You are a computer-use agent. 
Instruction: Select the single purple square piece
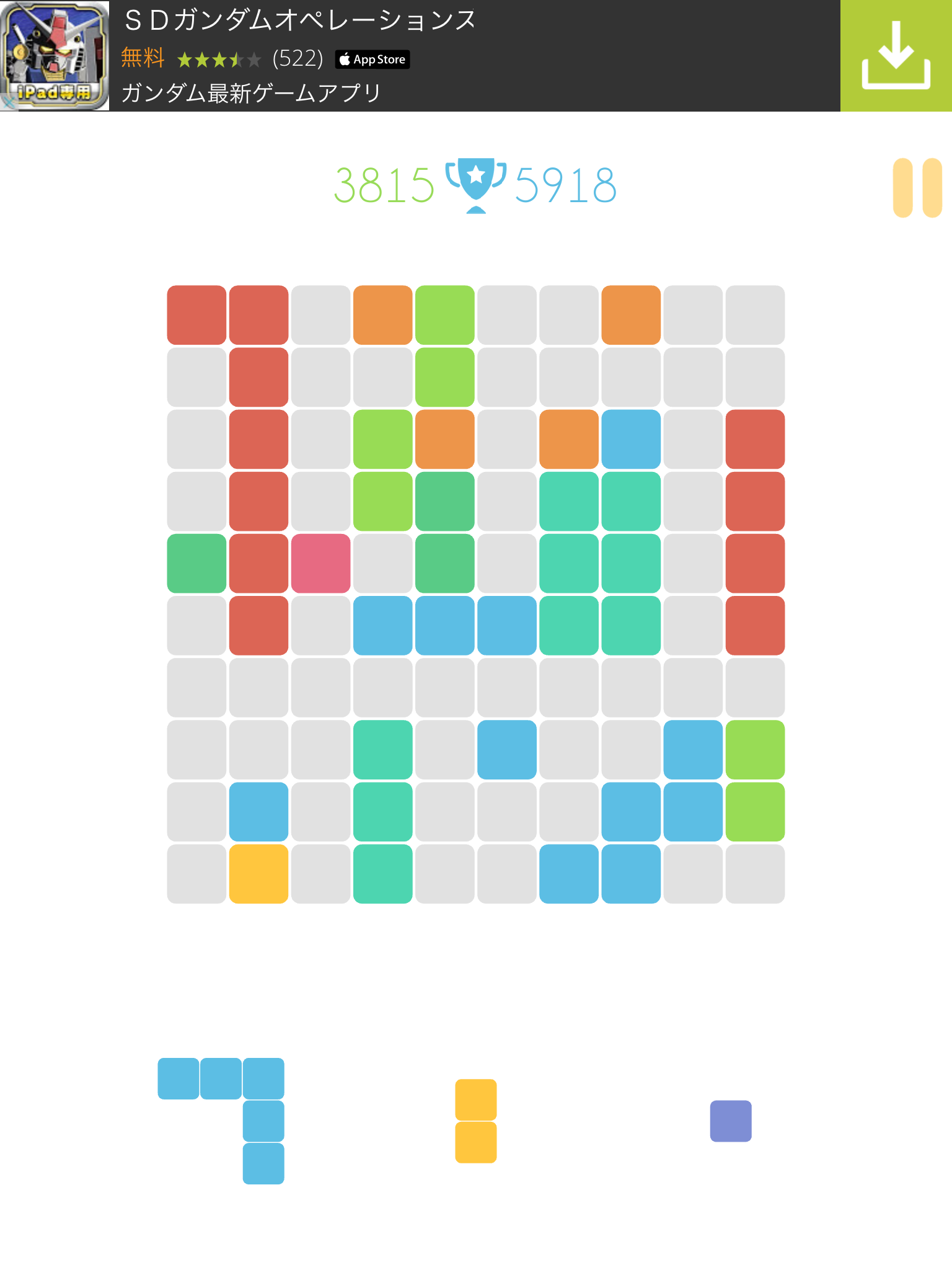click(730, 1121)
